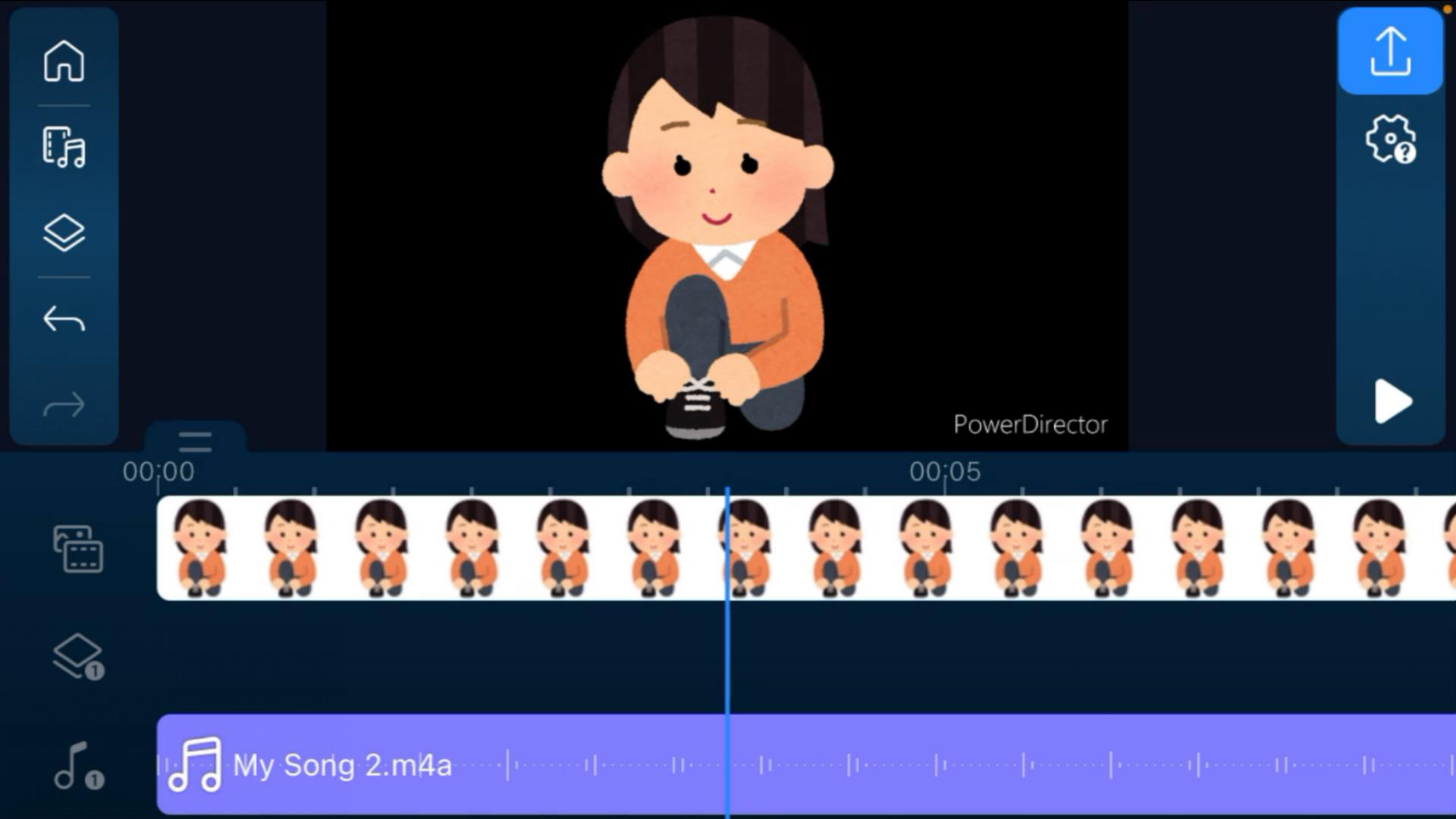Open the layers menu in left toolbar
Image resolution: width=1456 pixels, height=819 pixels.
tap(64, 233)
